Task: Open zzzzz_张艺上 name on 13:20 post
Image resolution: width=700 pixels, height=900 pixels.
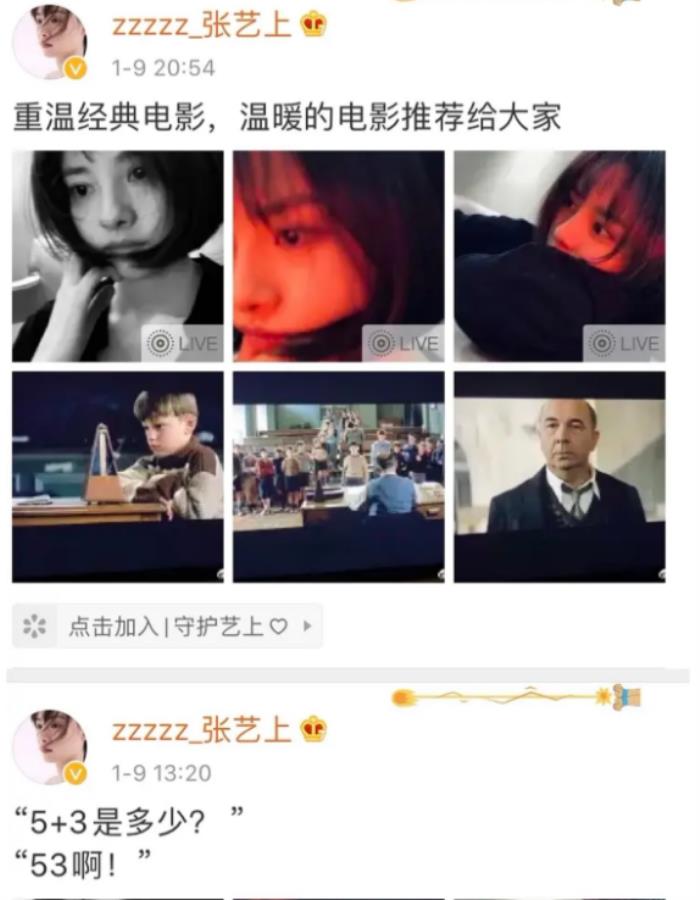Action: [x=201, y=731]
